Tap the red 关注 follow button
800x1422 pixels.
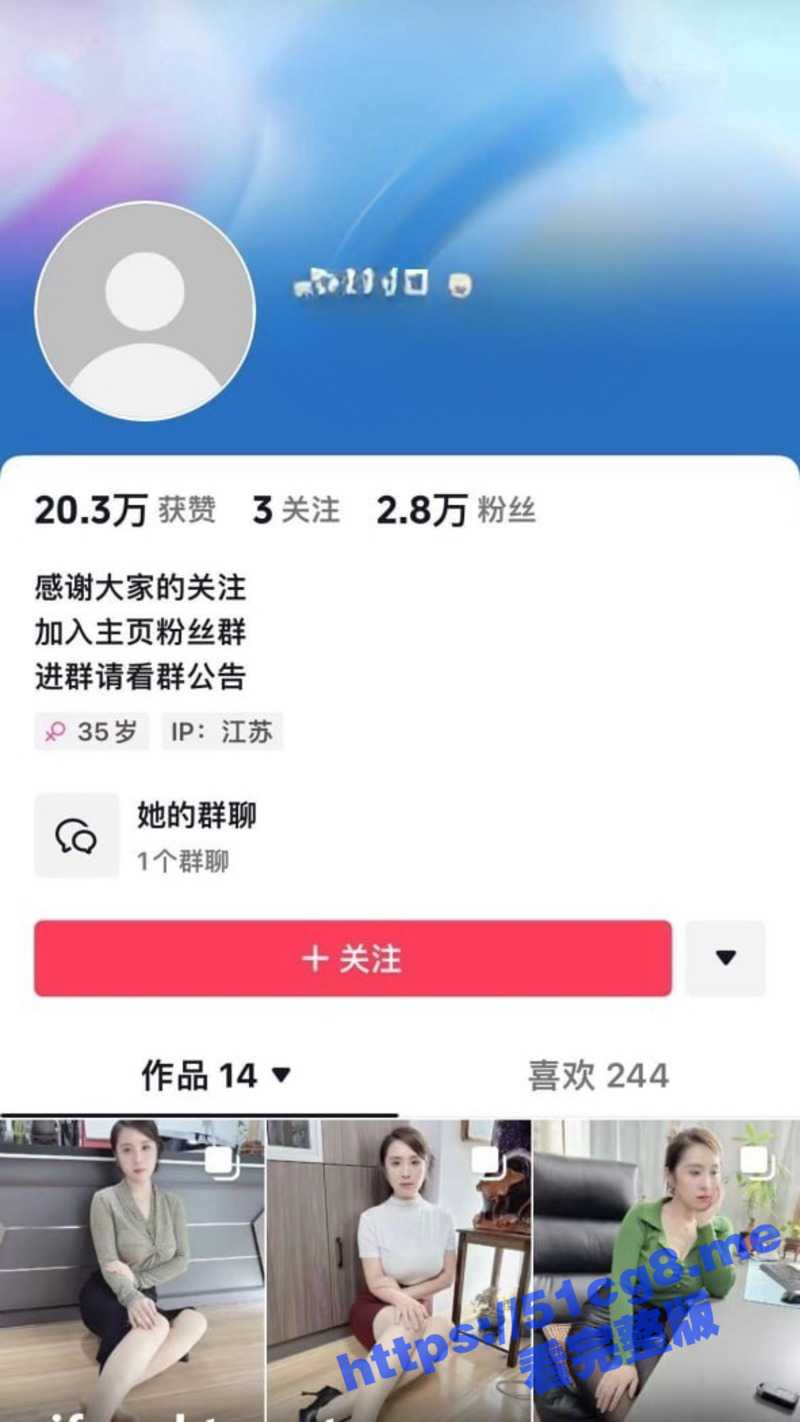pos(352,958)
